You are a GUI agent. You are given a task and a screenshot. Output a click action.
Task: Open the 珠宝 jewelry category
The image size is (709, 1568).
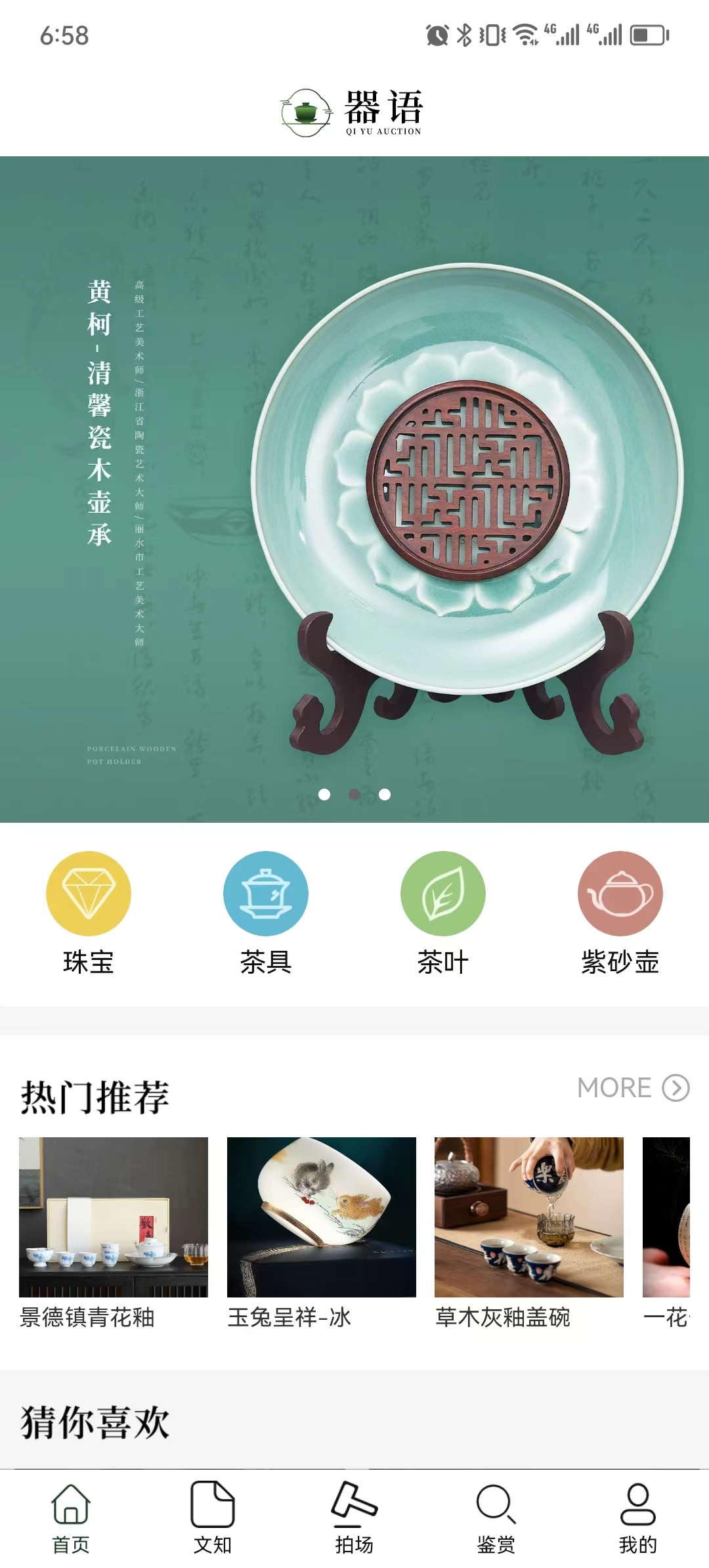(x=89, y=913)
